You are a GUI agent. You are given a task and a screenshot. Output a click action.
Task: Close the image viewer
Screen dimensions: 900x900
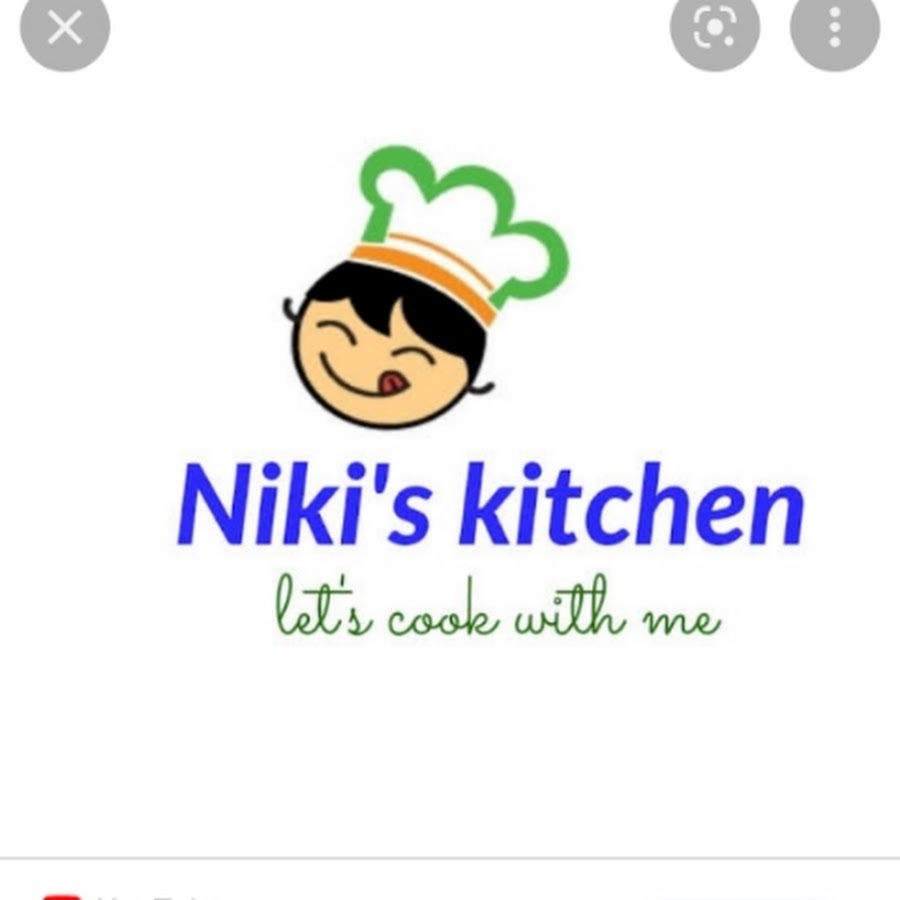click(x=64, y=28)
